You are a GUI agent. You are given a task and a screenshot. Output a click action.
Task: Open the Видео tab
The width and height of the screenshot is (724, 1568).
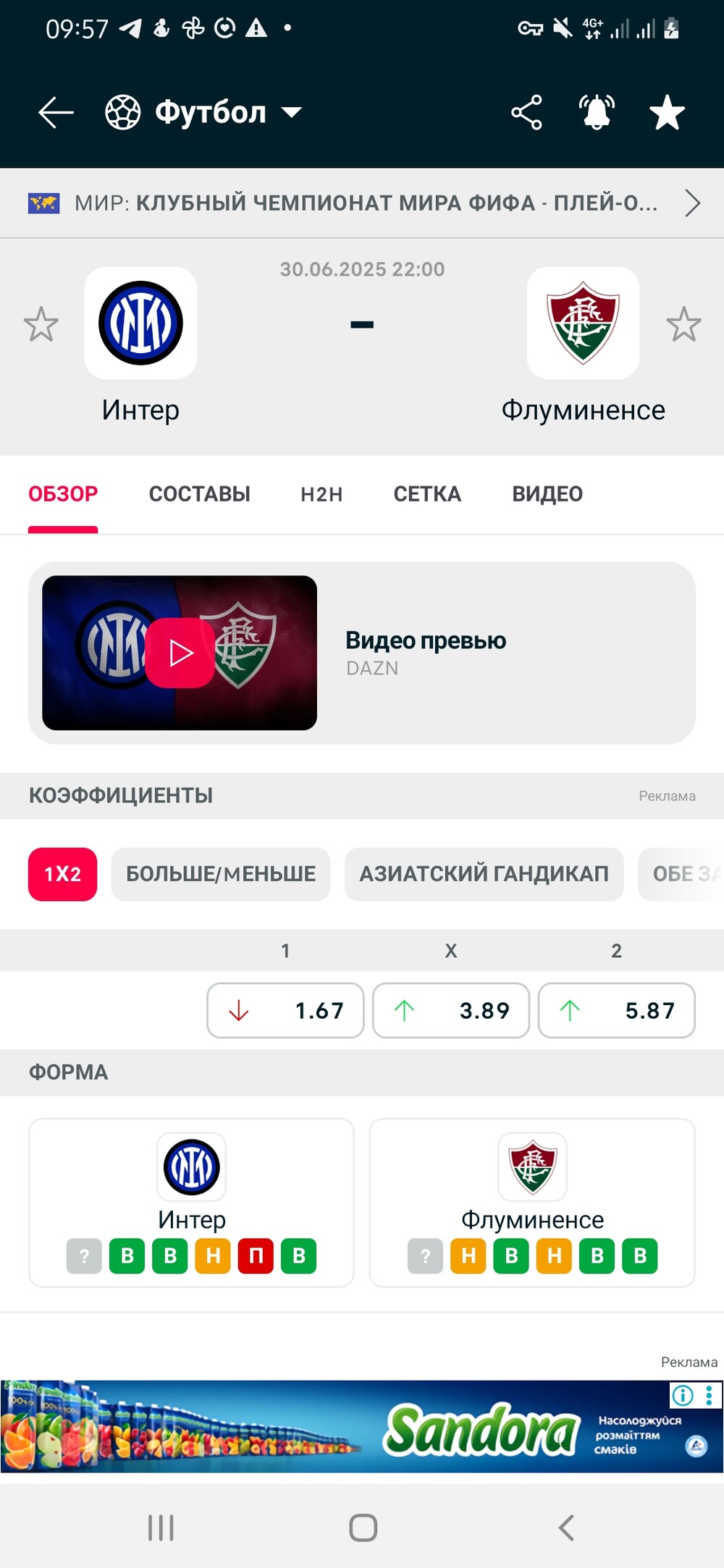click(547, 494)
